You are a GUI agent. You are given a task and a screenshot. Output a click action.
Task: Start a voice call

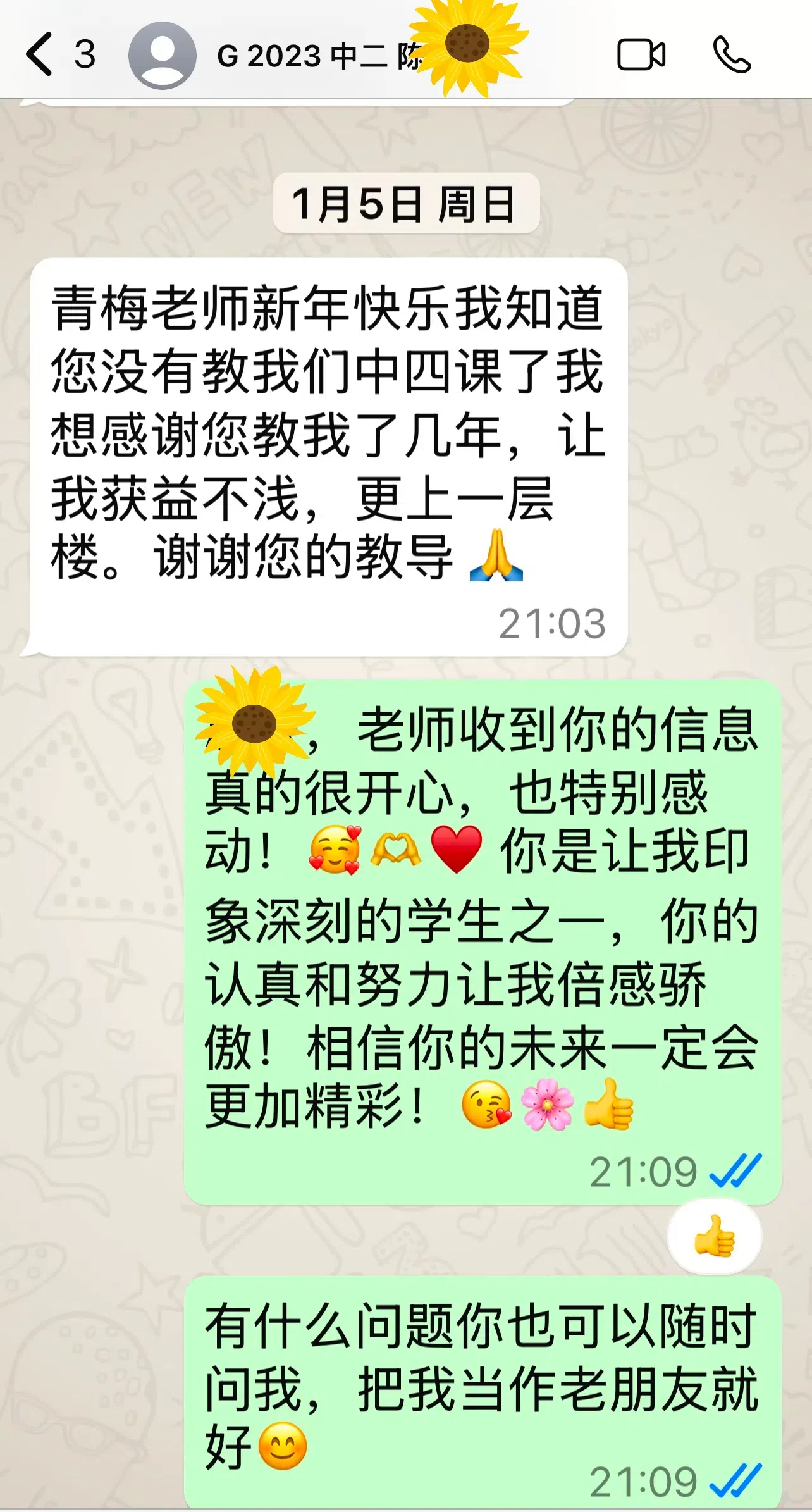(x=732, y=55)
